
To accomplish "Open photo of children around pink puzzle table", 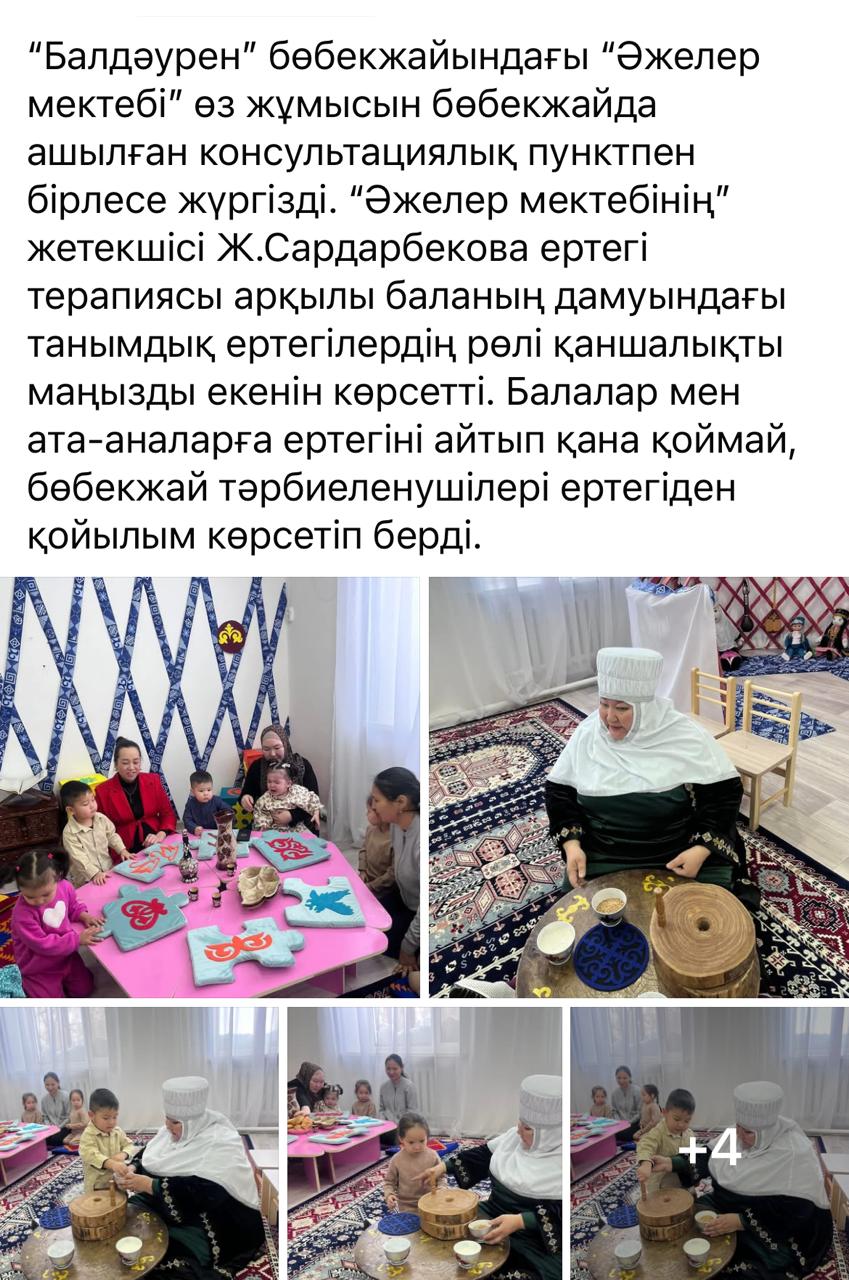I will (x=210, y=787).
